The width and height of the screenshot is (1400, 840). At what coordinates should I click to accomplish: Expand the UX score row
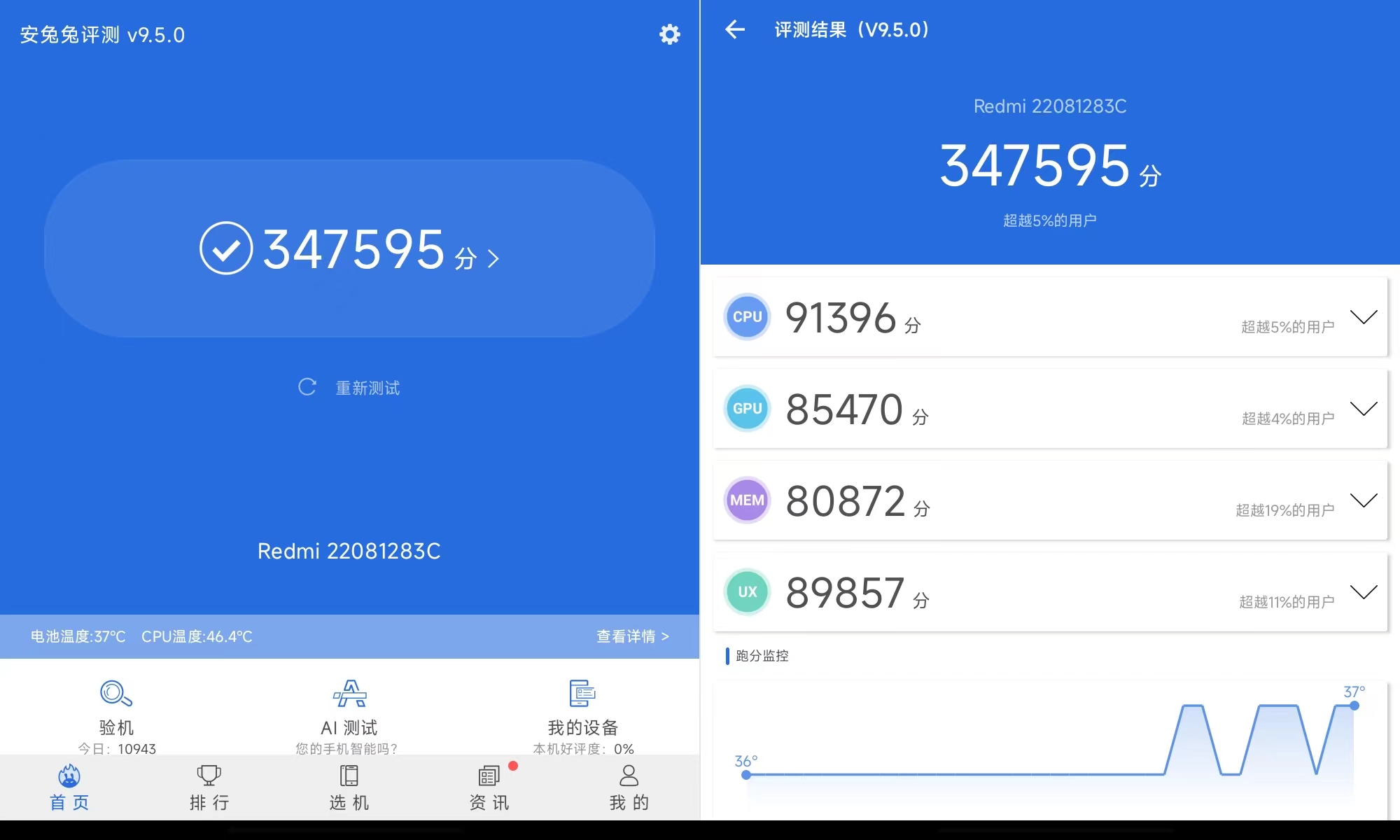(x=1363, y=592)
